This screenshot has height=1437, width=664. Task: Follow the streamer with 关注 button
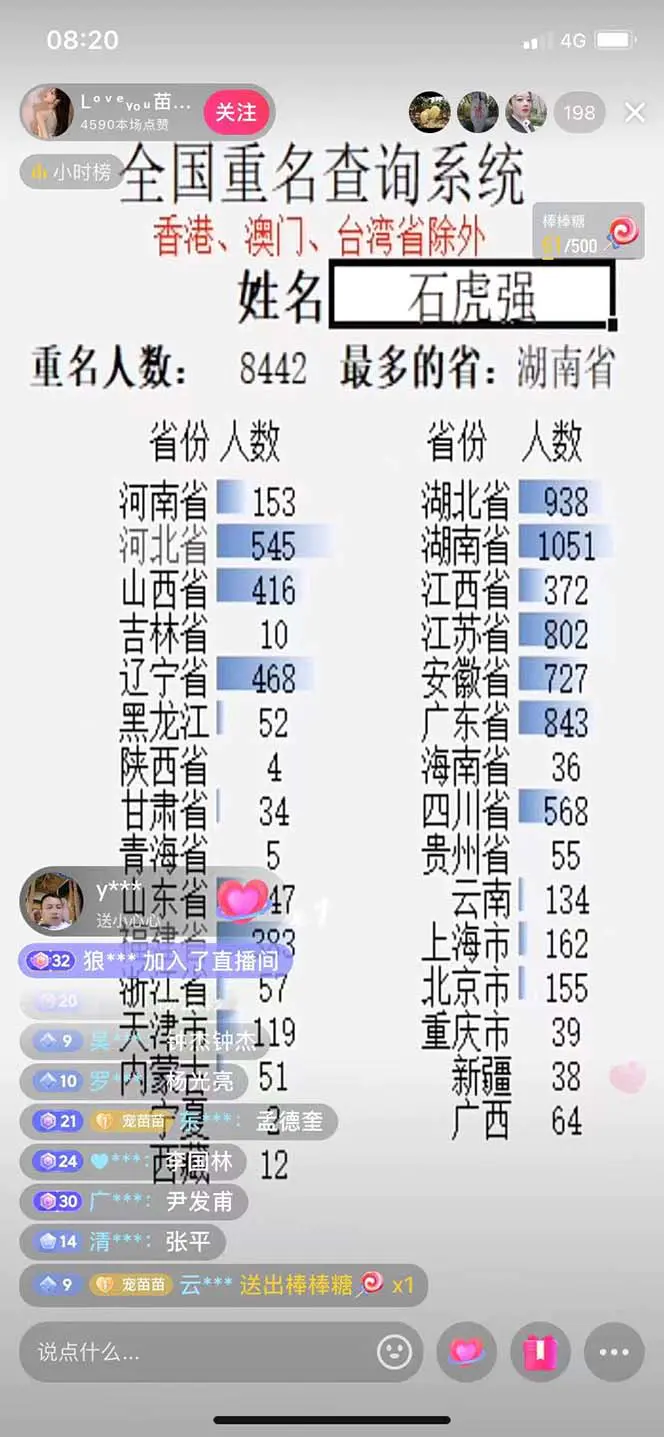pos(237,112)
